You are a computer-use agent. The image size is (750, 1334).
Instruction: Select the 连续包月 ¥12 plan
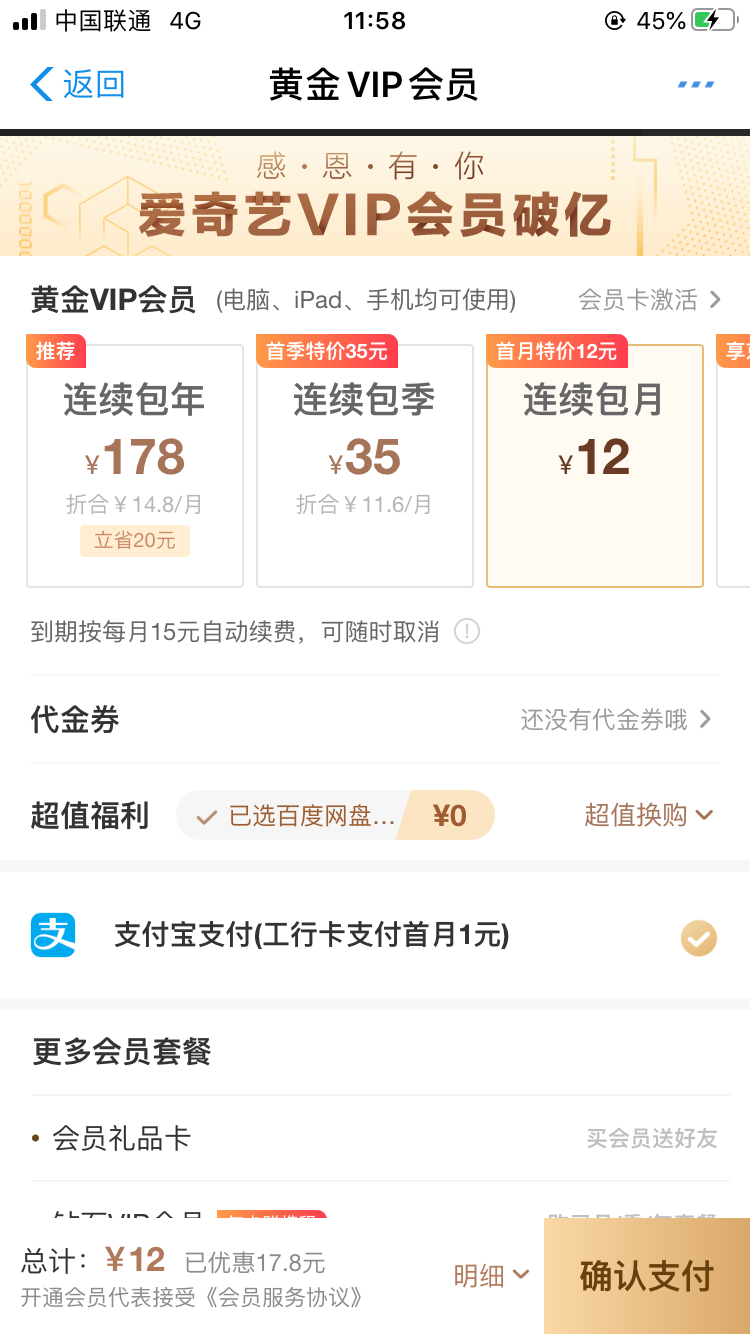click(x=595, y=466)
